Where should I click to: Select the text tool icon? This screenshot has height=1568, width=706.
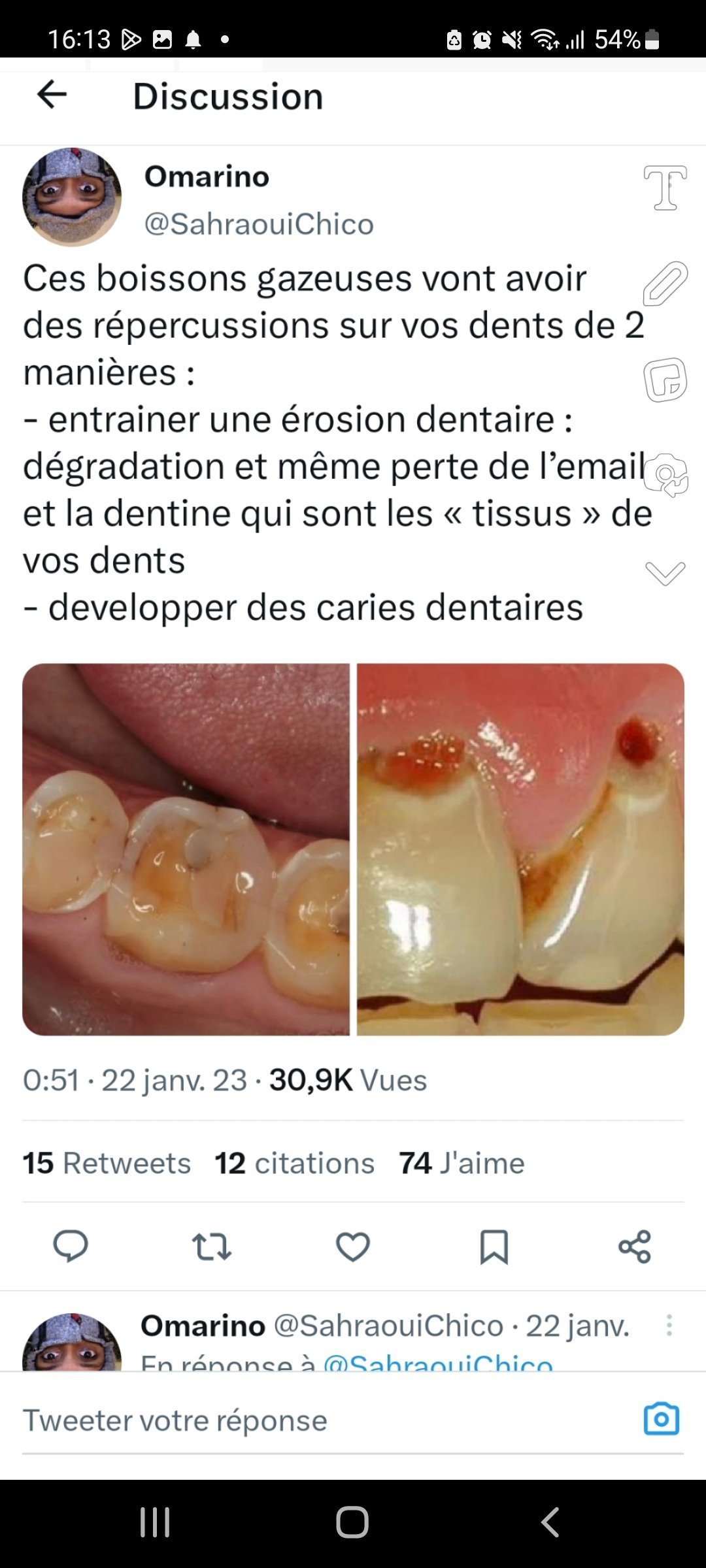(x=665, y=188)
